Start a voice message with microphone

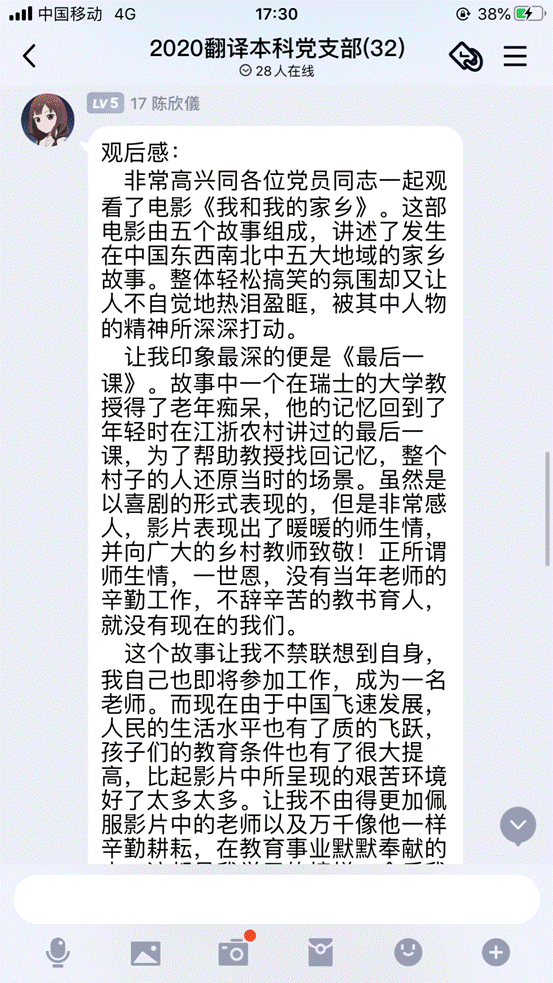(58, 953)
